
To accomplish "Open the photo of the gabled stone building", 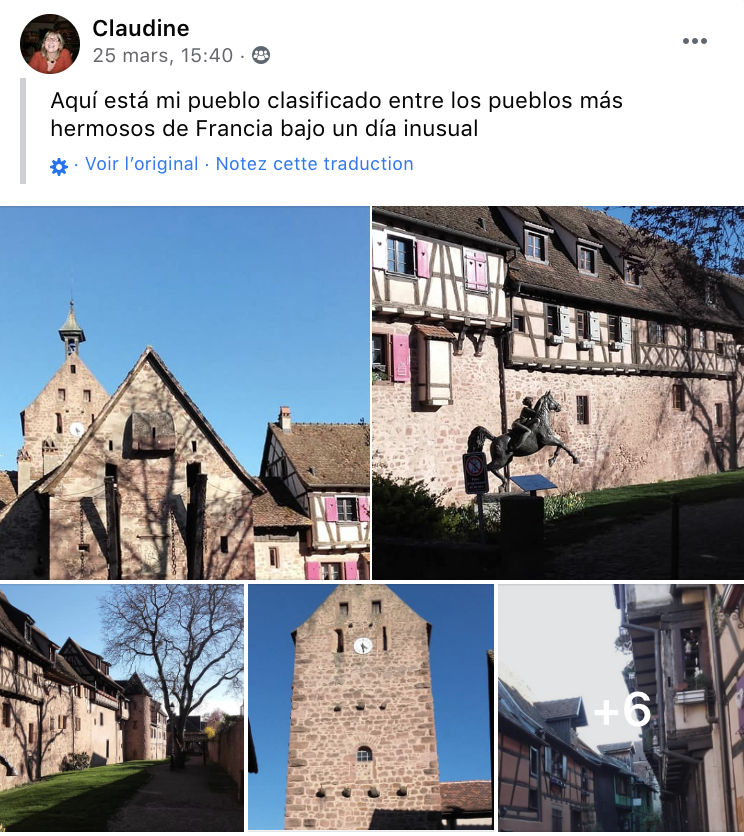I will tap(185, 393).
